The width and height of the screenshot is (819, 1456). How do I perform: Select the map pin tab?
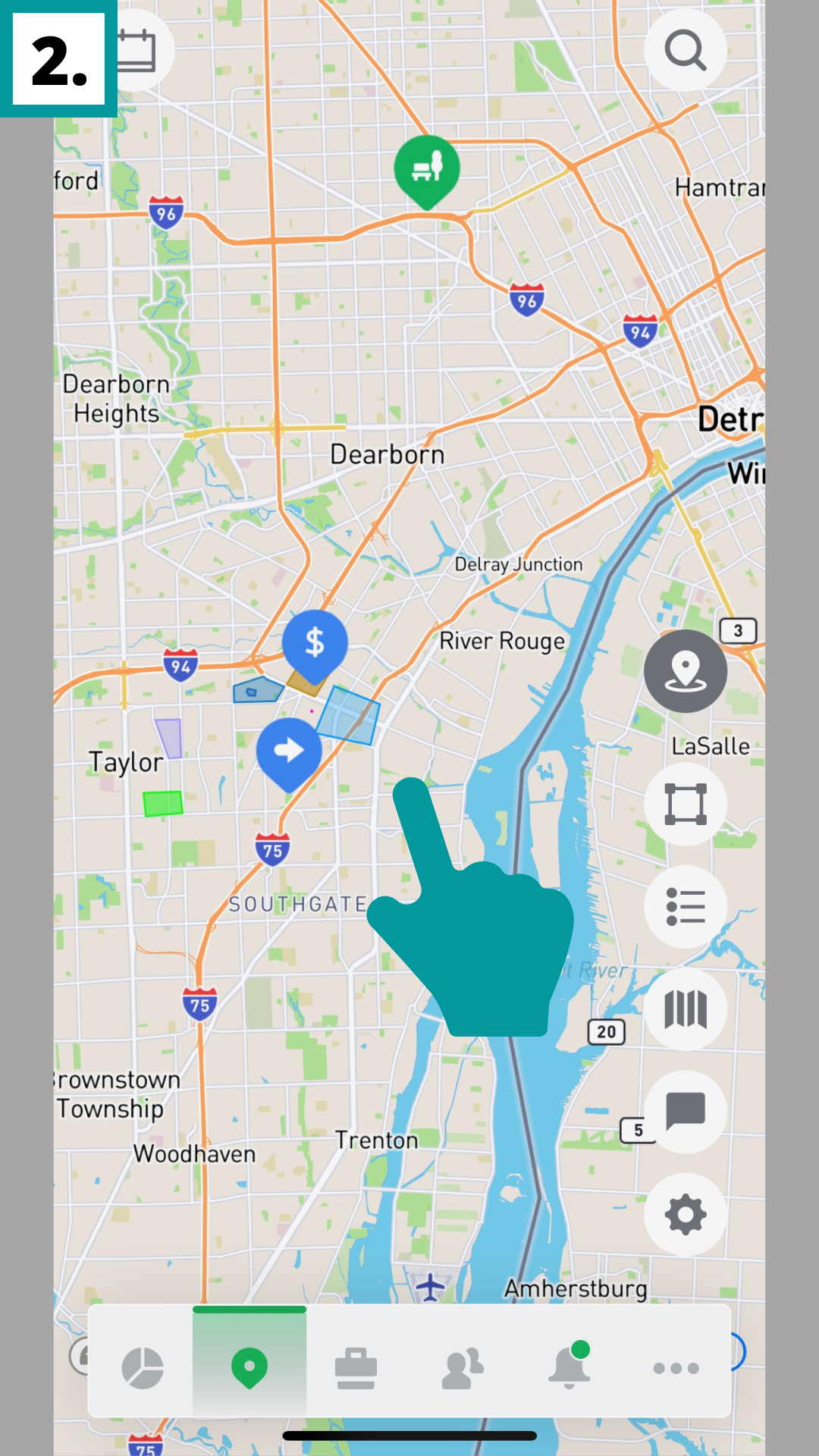[249, 1368]
